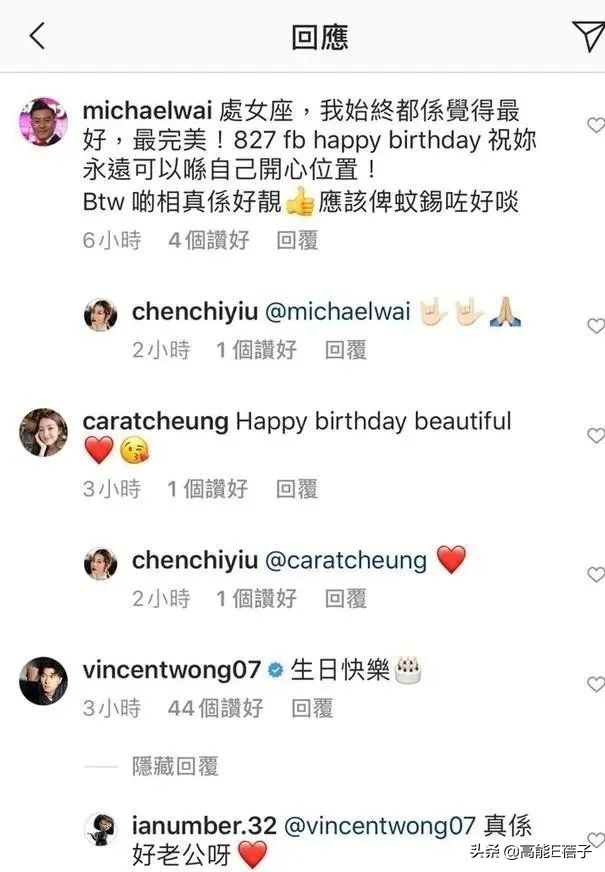Reply to michaelwai's comment
This screenshot has height=872, width=605.
(x=297, y=240)
